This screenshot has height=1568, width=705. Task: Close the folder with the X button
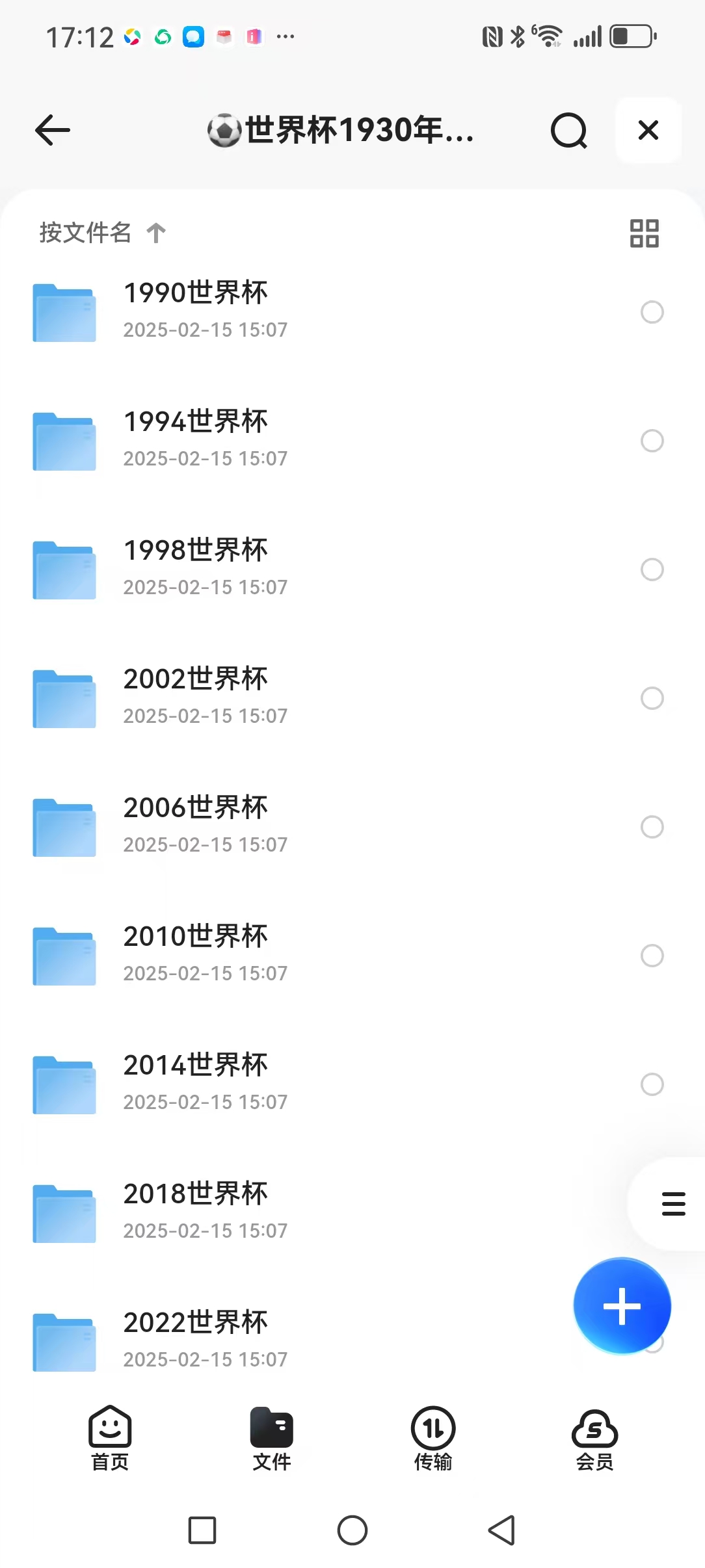(x=648, y=130)
